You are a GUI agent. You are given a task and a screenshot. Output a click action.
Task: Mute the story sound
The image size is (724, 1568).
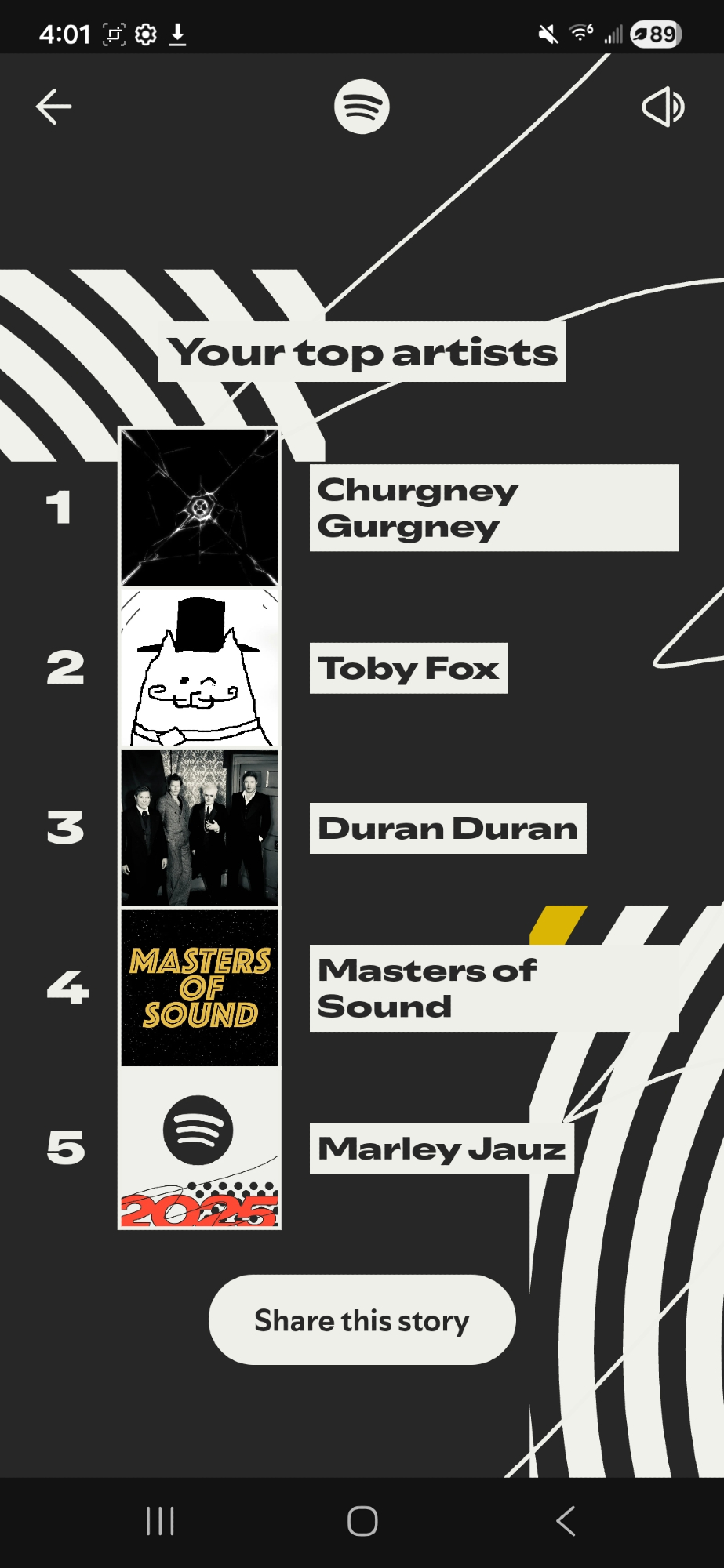tap(663, 107)
